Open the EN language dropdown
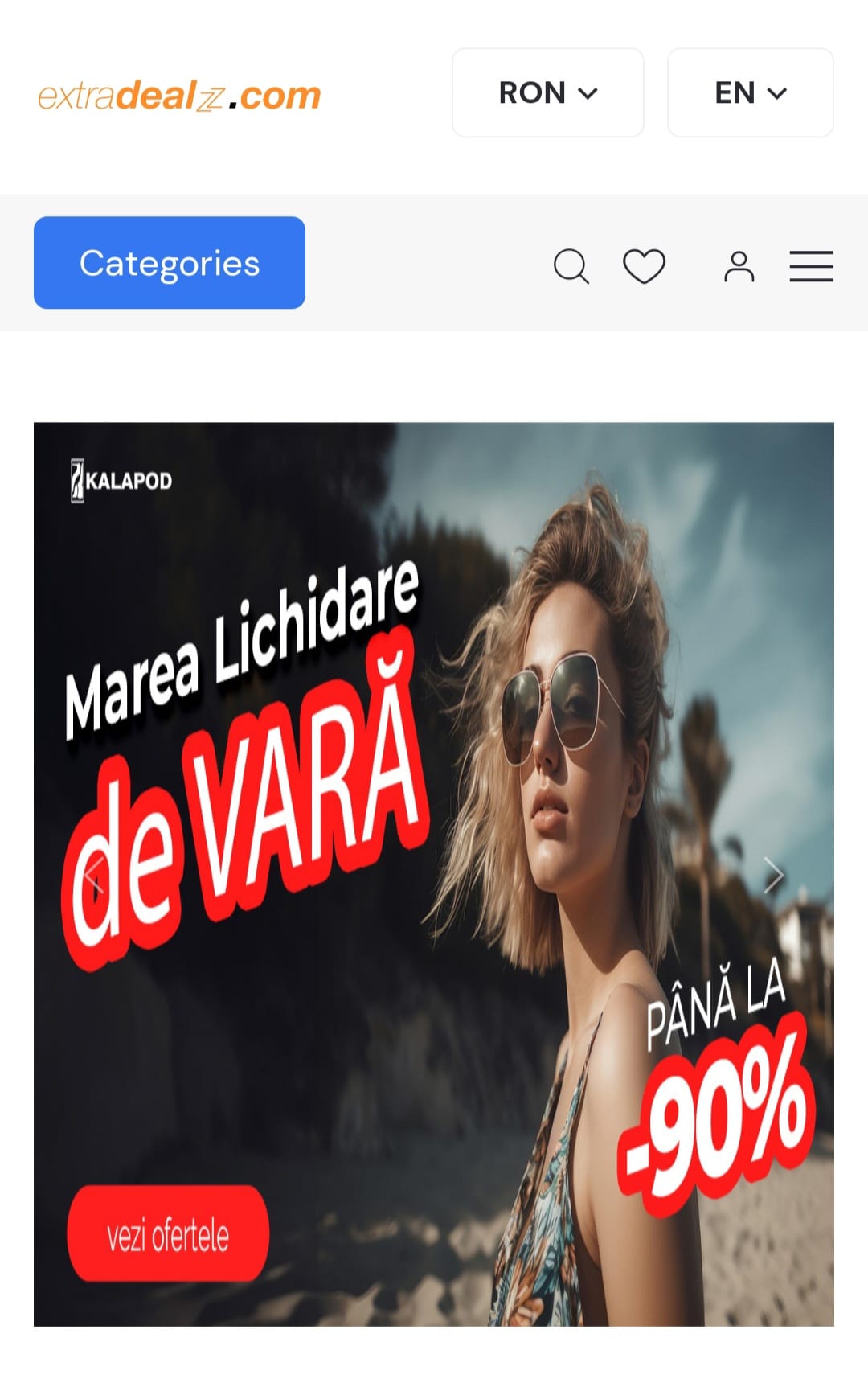This screenshot has height=1387, width=868. (750, 93)
